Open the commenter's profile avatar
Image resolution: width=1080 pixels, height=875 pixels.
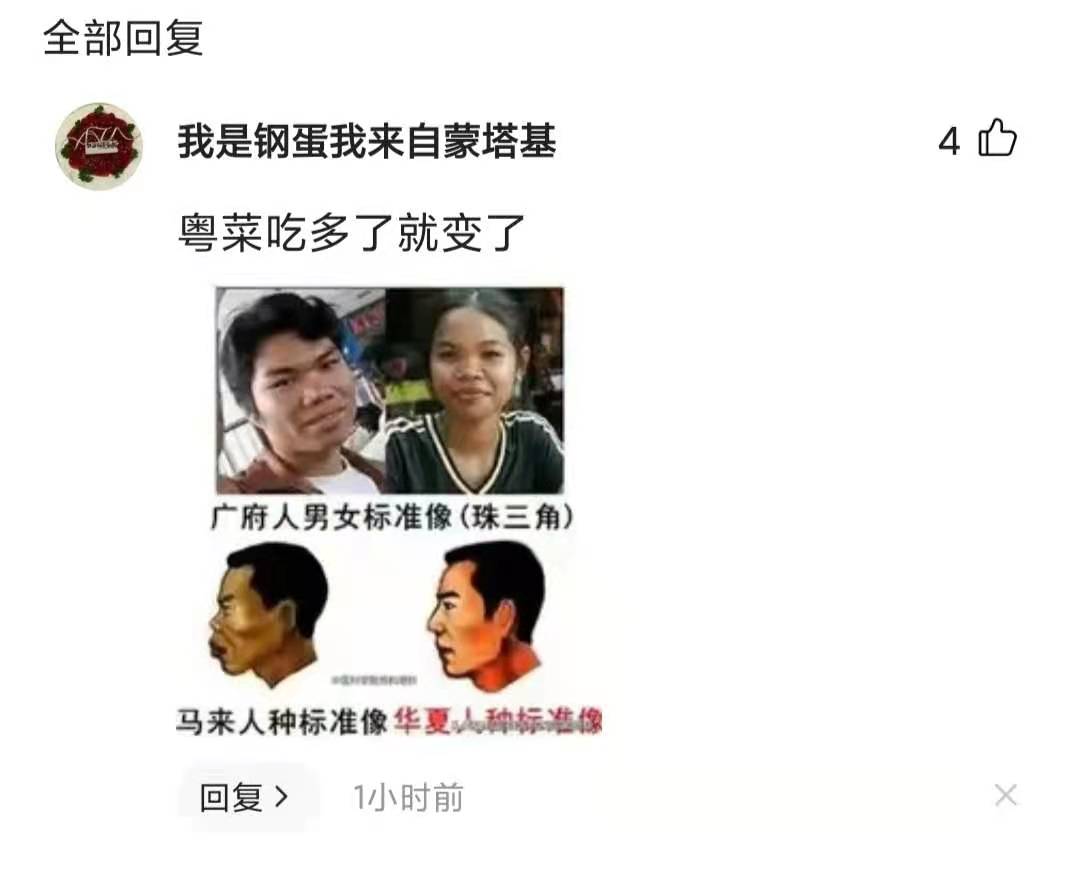click(x=98, y=146)
